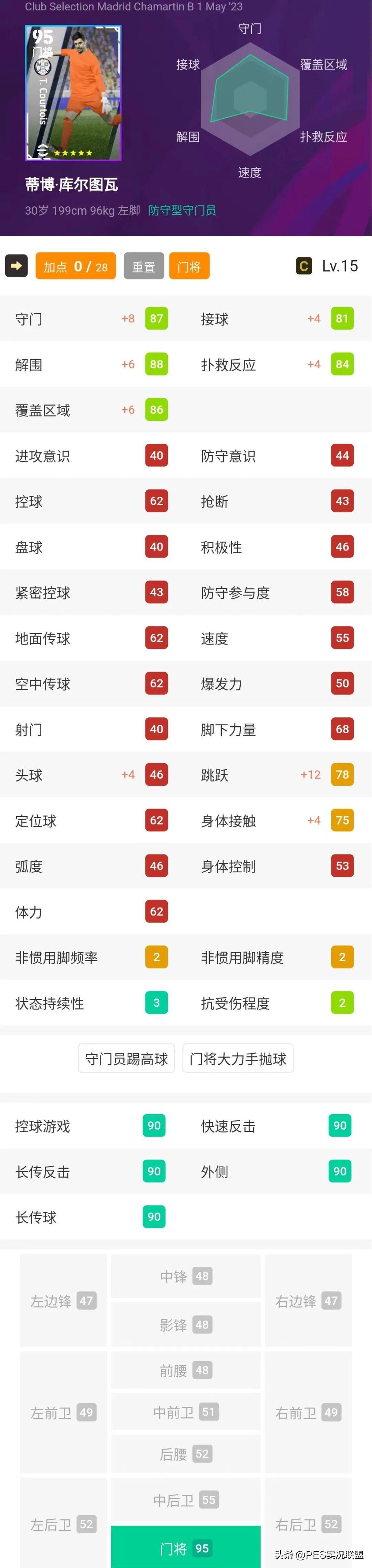Screen dimensions: 372x1568
Task: Select the orange 门将 position button
Action: click(189, 267)
